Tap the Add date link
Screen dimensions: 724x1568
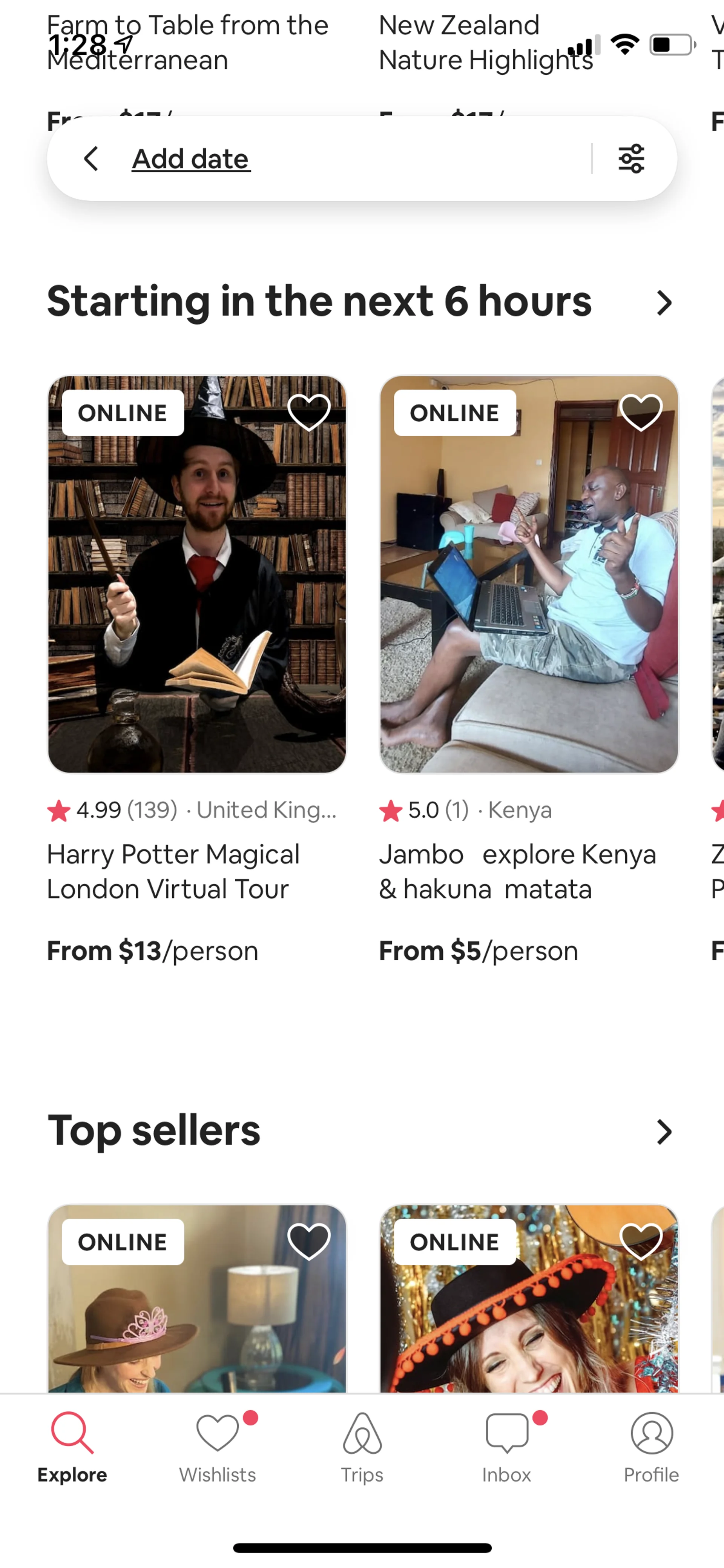[x=191, y=159]
